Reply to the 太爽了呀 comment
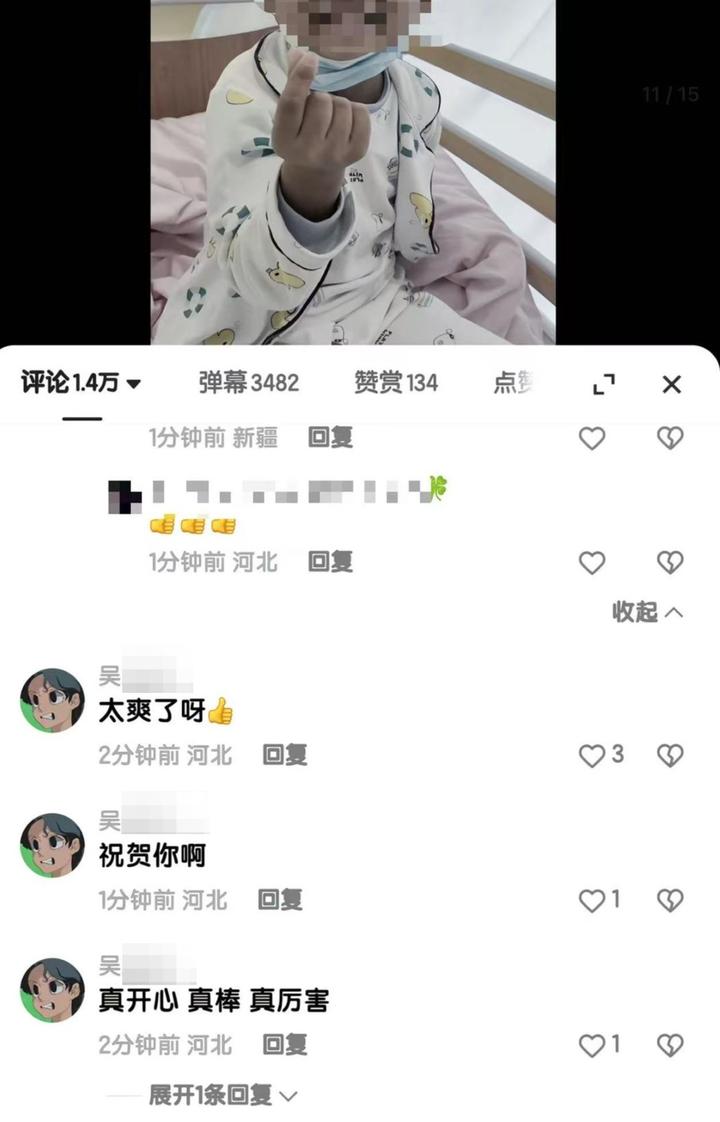The width and height of the screenshot is (720, 1122). click(284, 755)
